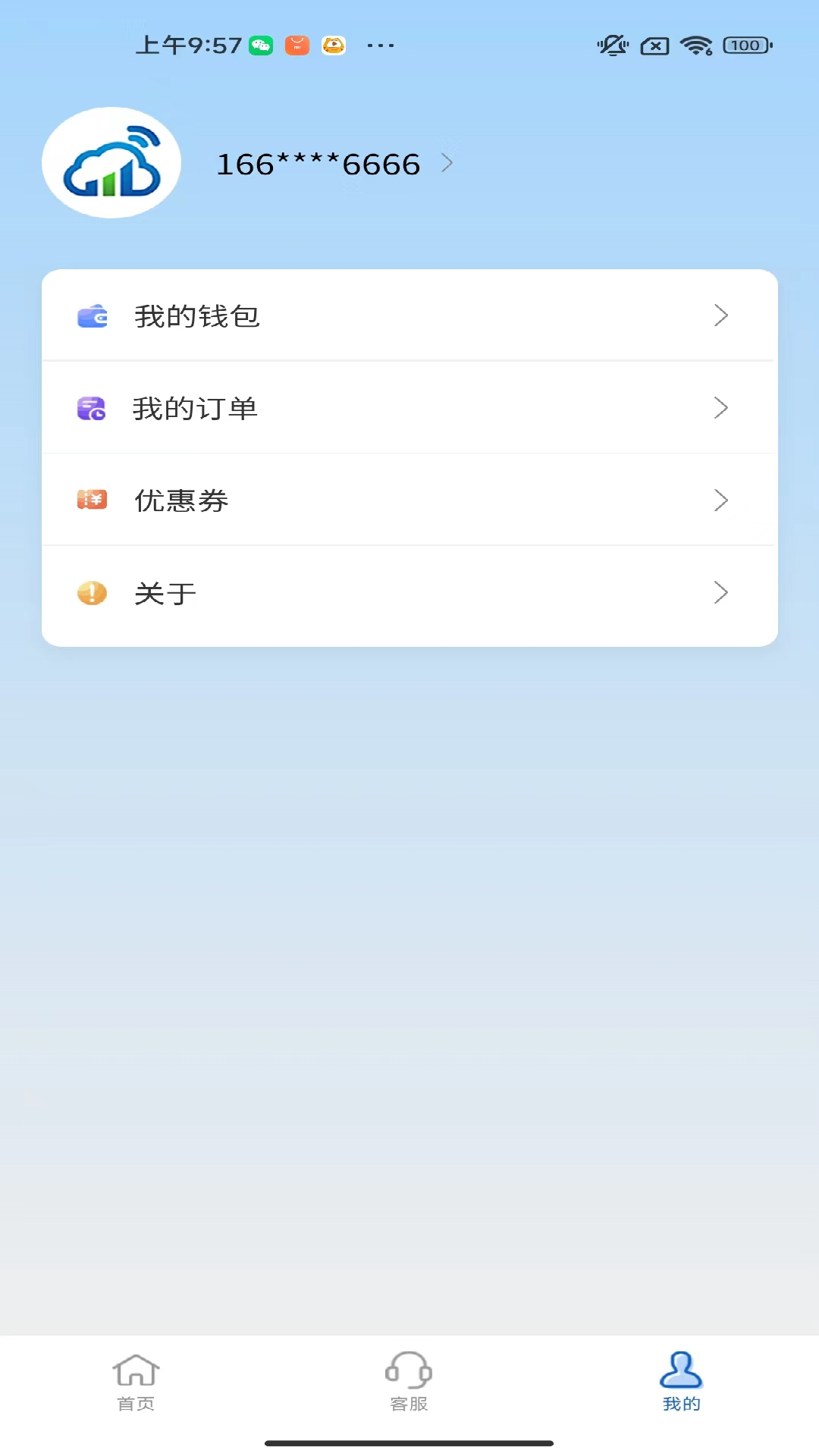Tap the cloud app avatar image
The width and height of the screenshot is (819, 1456).
pos(111,163)
